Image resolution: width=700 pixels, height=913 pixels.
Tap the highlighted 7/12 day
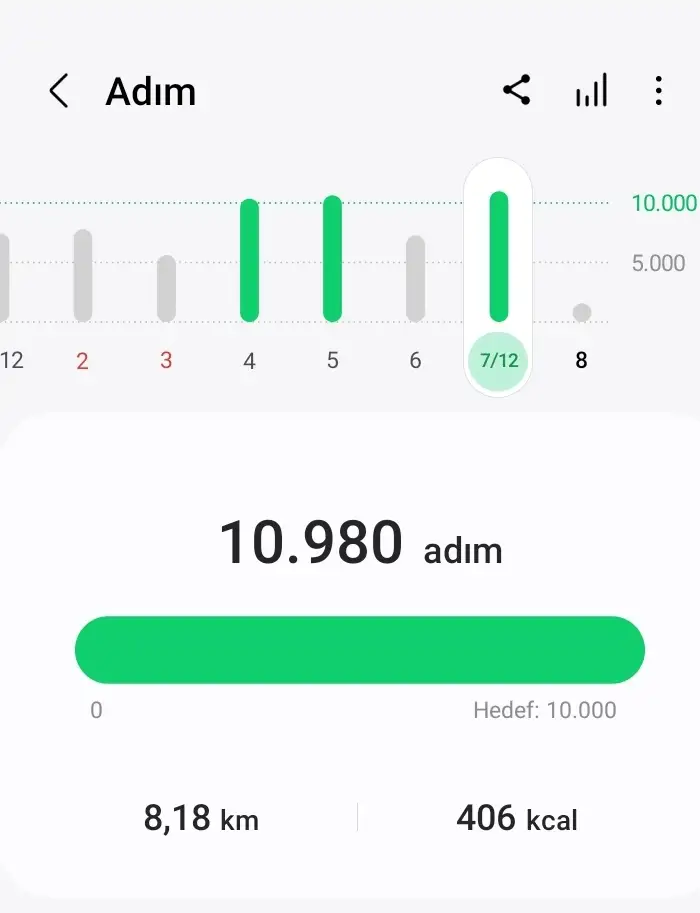(x=498, y=360)
